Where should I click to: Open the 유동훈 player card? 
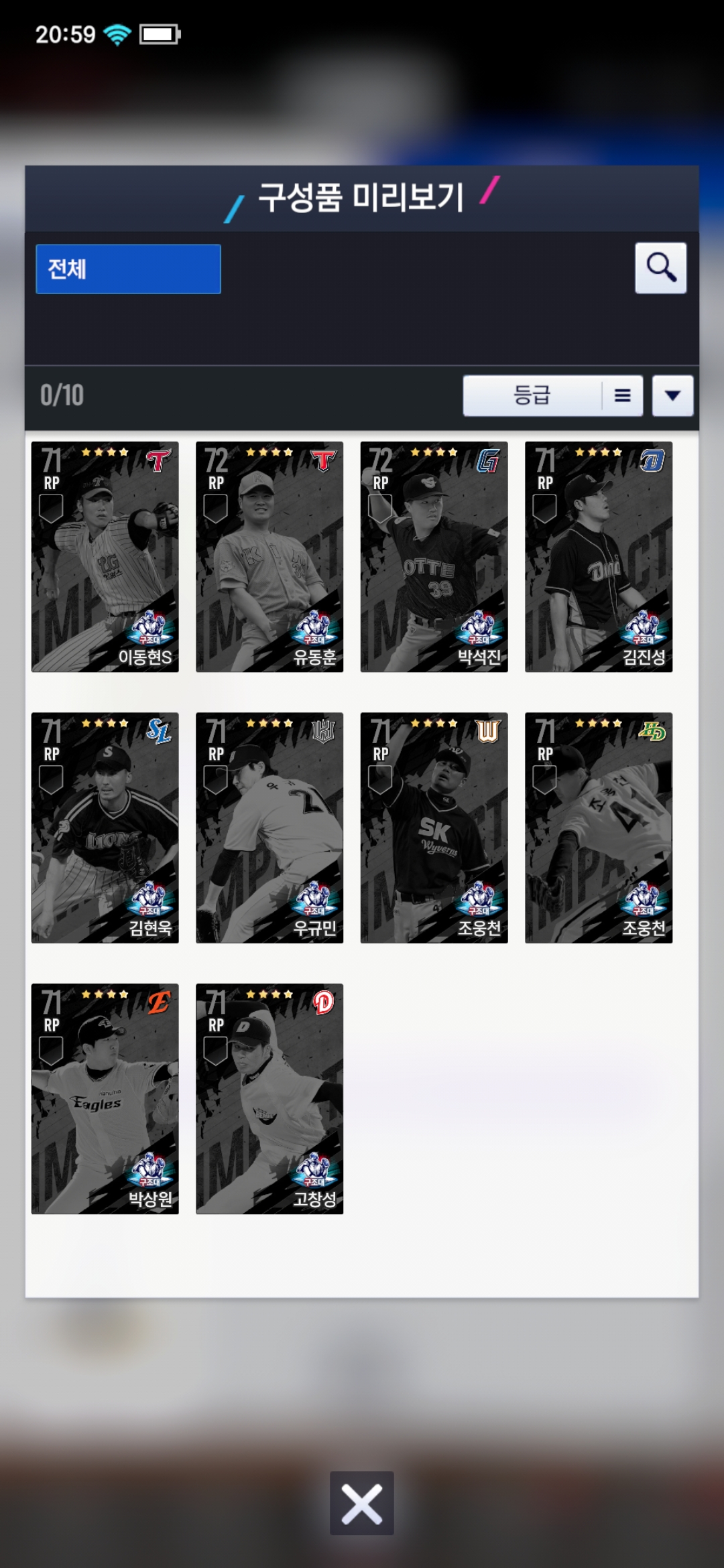click(269, 557)
